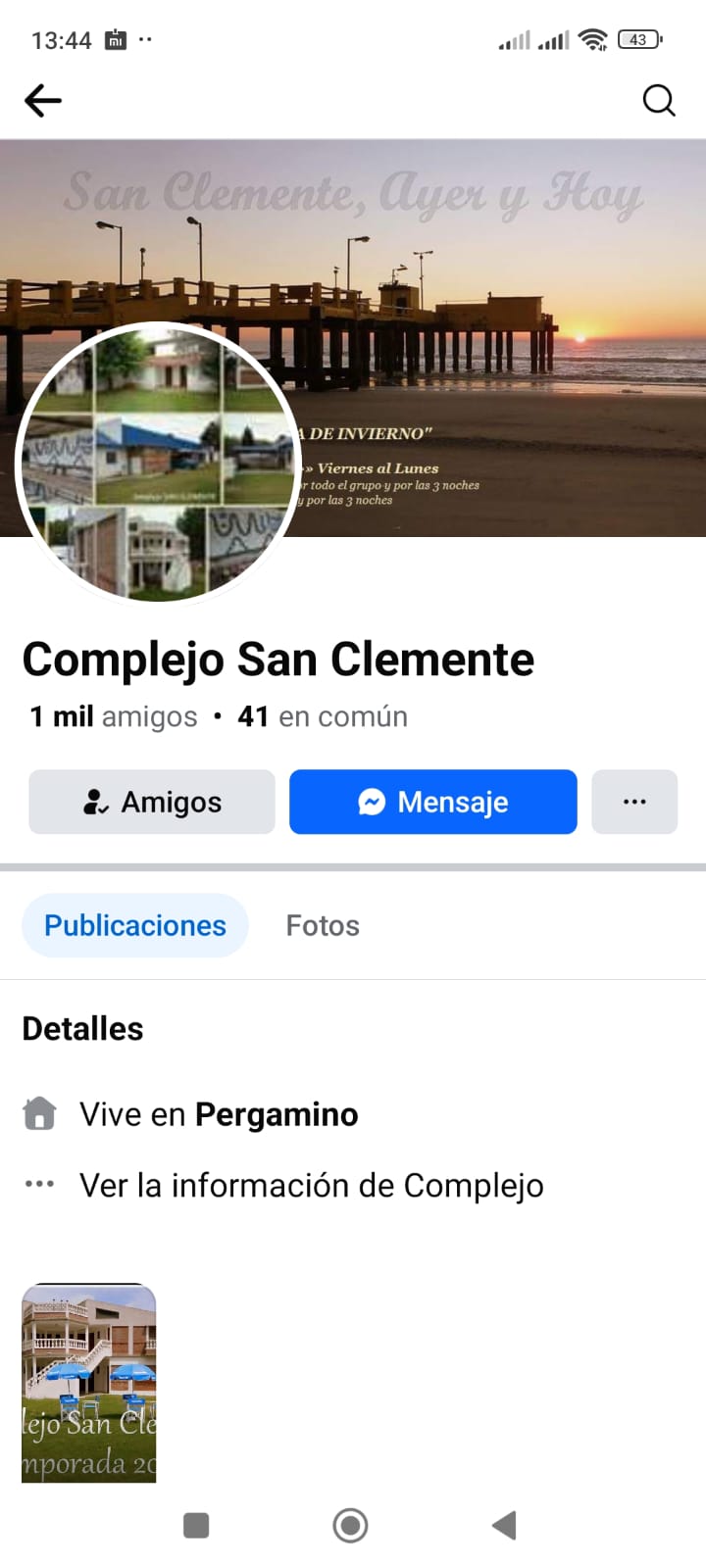
Task: Tap the Mensaje button to chat
Action: click(x=432, y=802)
